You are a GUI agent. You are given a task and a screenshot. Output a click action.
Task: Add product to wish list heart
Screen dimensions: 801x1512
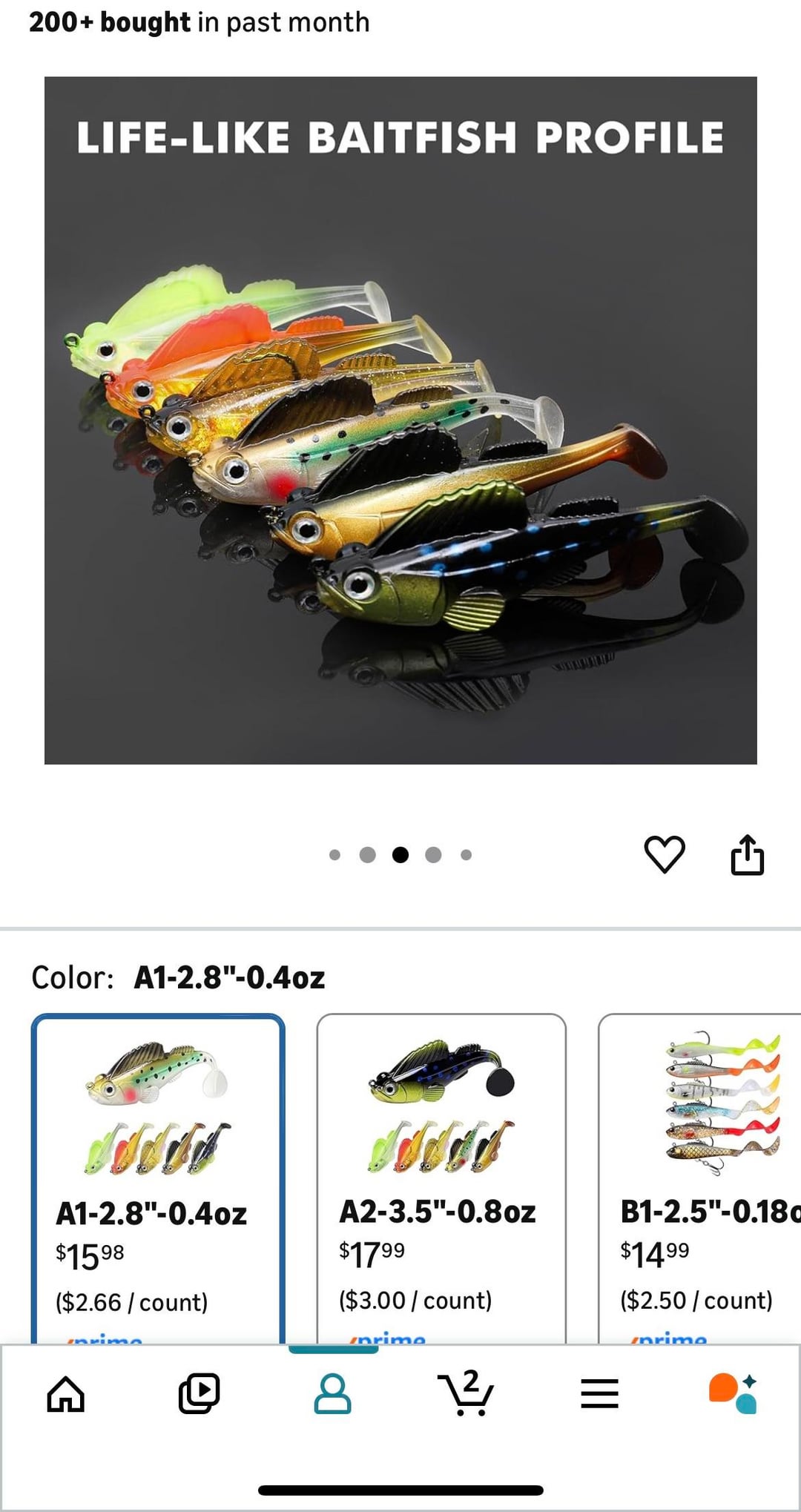coord(664,854)
